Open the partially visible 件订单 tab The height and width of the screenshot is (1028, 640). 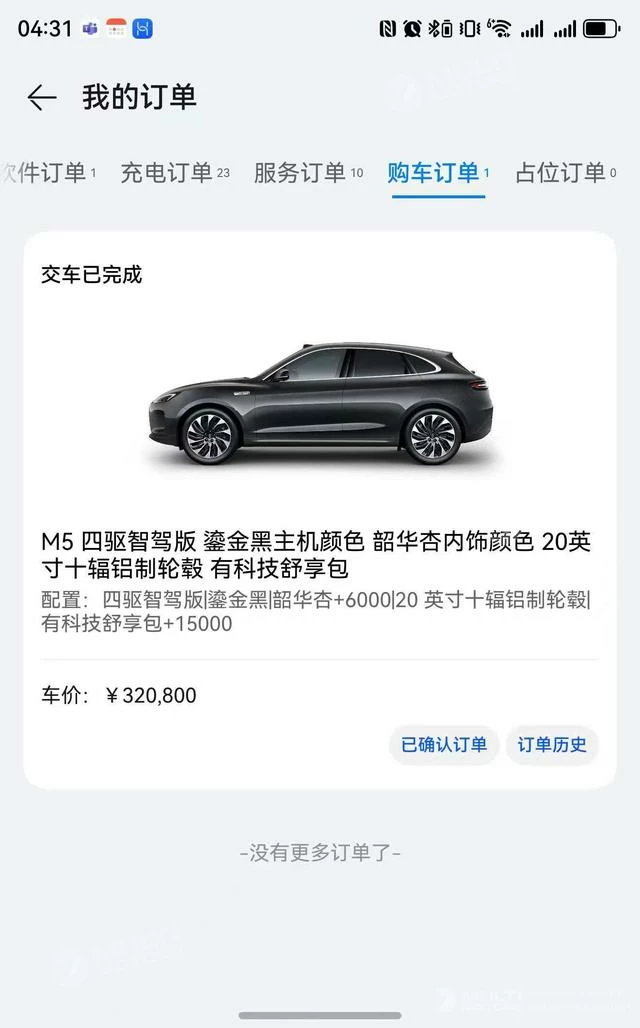pos(49,173)
